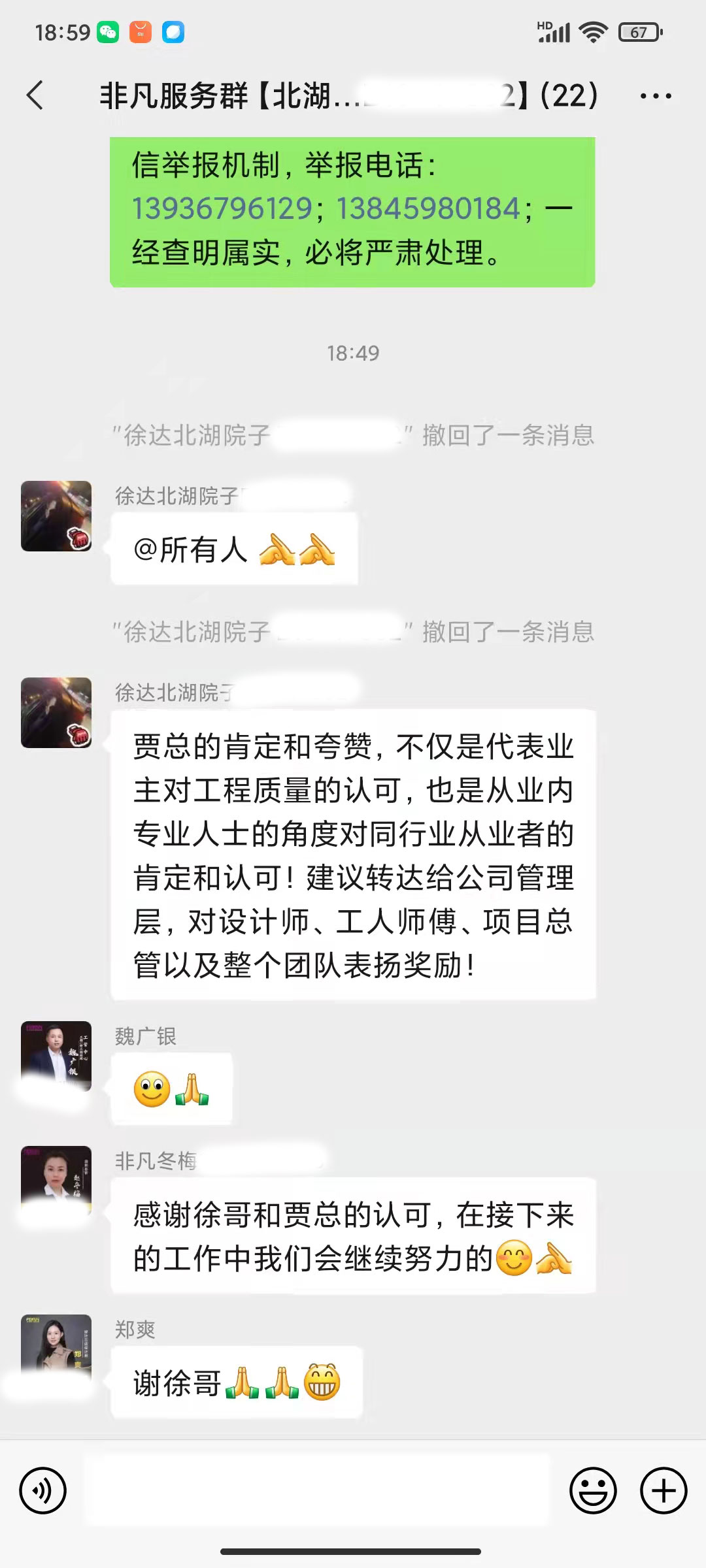View 非凡冬梅's avatar profile
Viewport: 706px width, 1568px height.
pyautogui.click(x=56, y=1181)
